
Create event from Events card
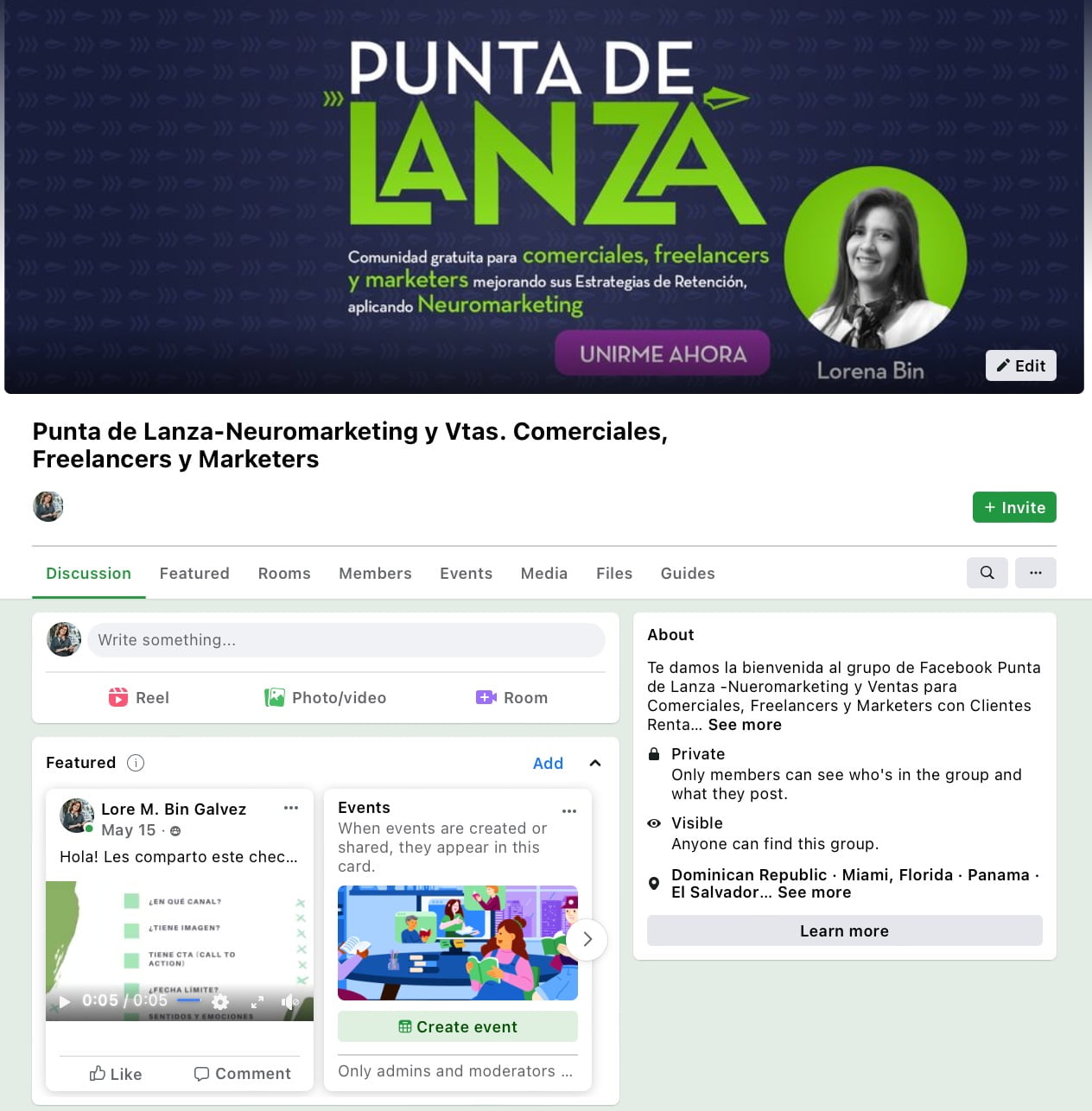[x=458, y=1026]
